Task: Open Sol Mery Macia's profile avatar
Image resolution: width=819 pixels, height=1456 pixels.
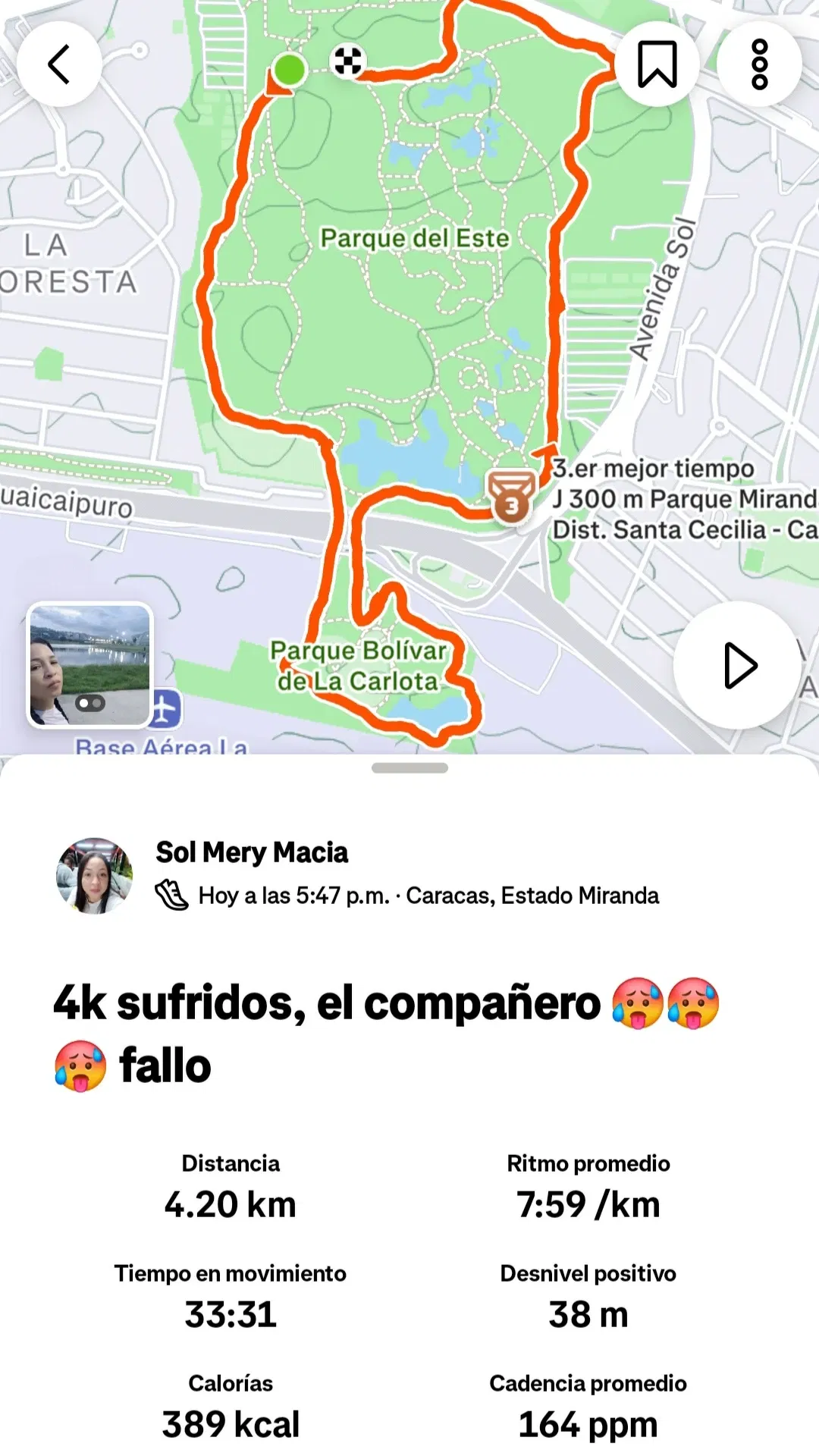Action: (x=94, y=874)
